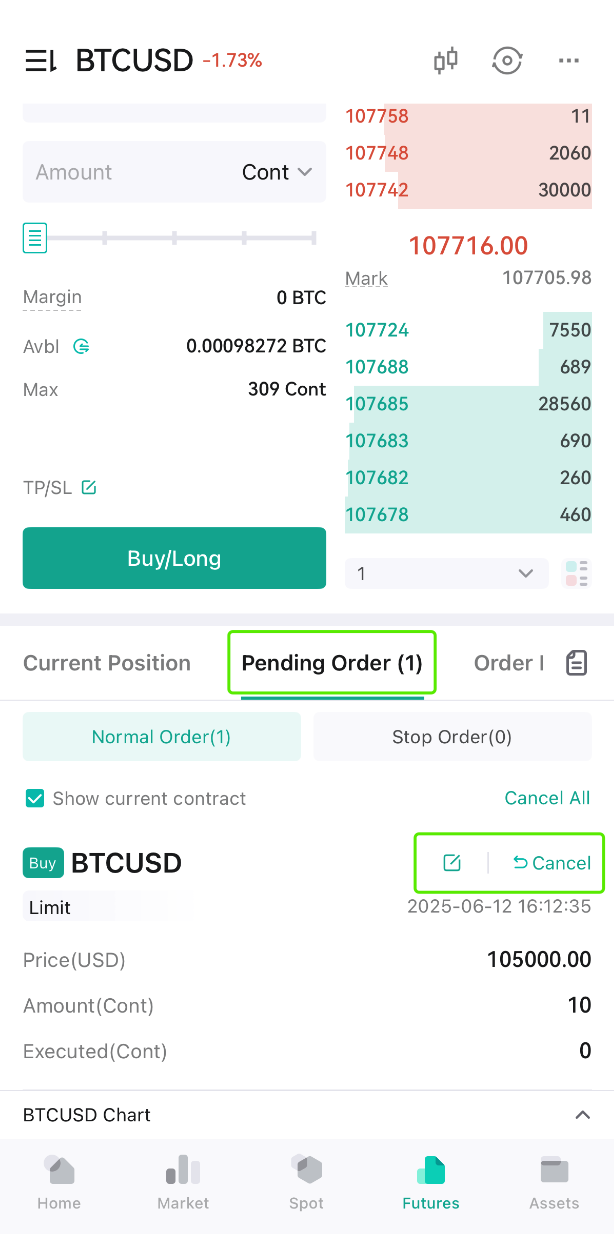
Task: Tap Cancel All orders
Action: 547,798
